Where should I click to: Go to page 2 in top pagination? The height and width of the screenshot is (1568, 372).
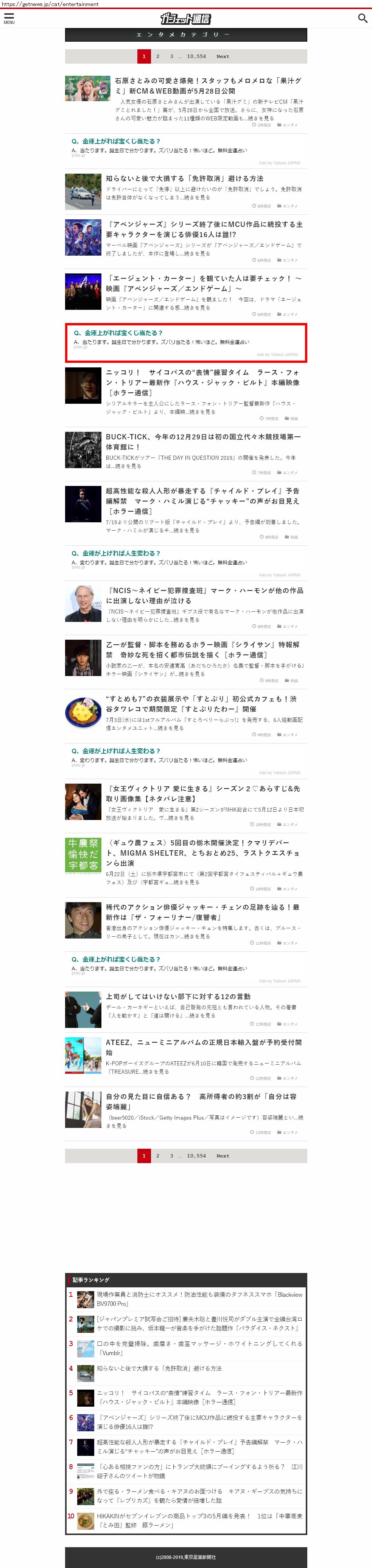click(x=157, y=56)
